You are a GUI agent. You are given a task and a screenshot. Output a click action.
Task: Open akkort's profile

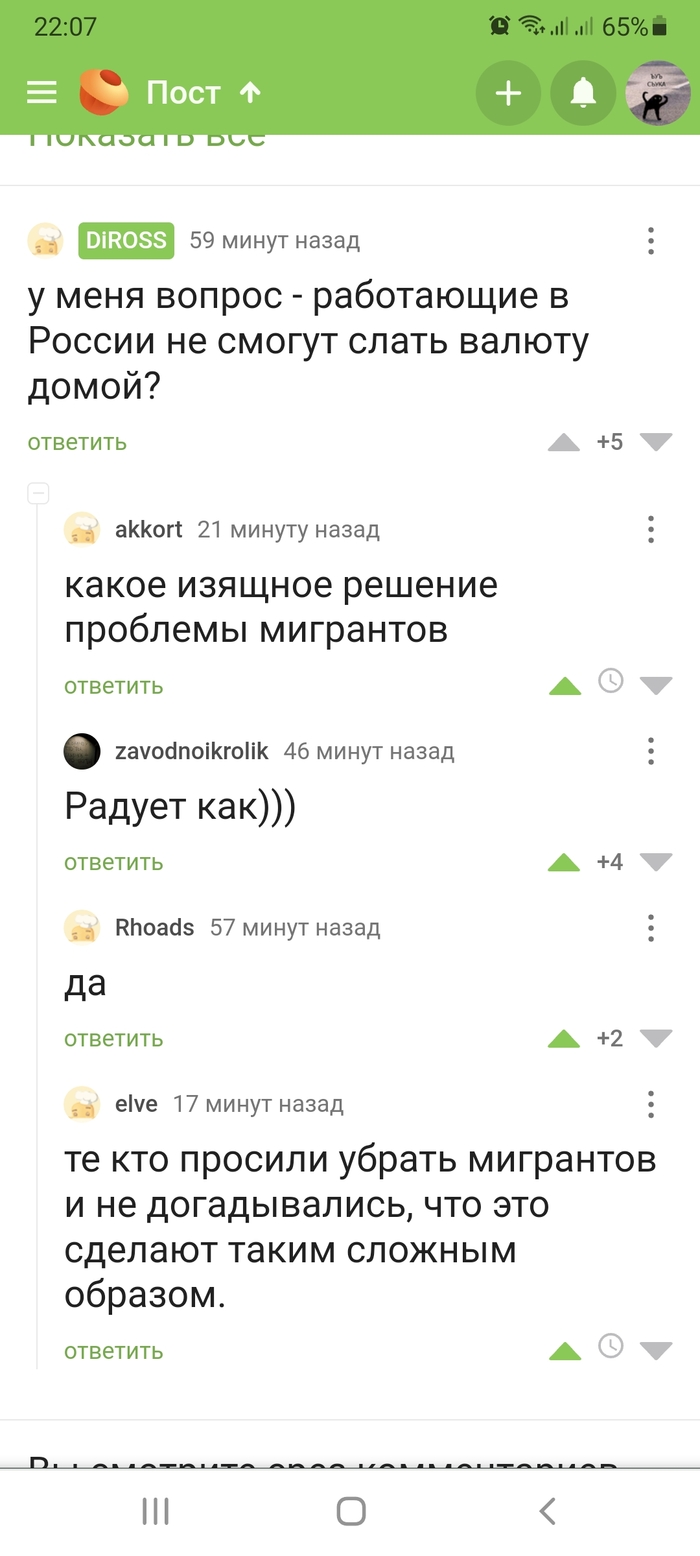(x=148, y=529)
